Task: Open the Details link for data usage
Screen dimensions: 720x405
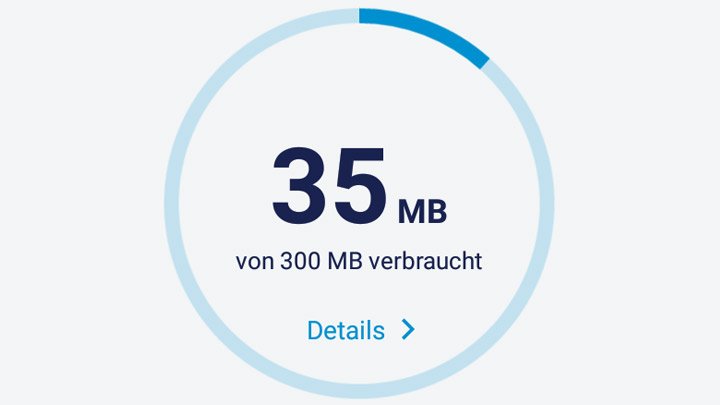Action: [x=359, y=330]
